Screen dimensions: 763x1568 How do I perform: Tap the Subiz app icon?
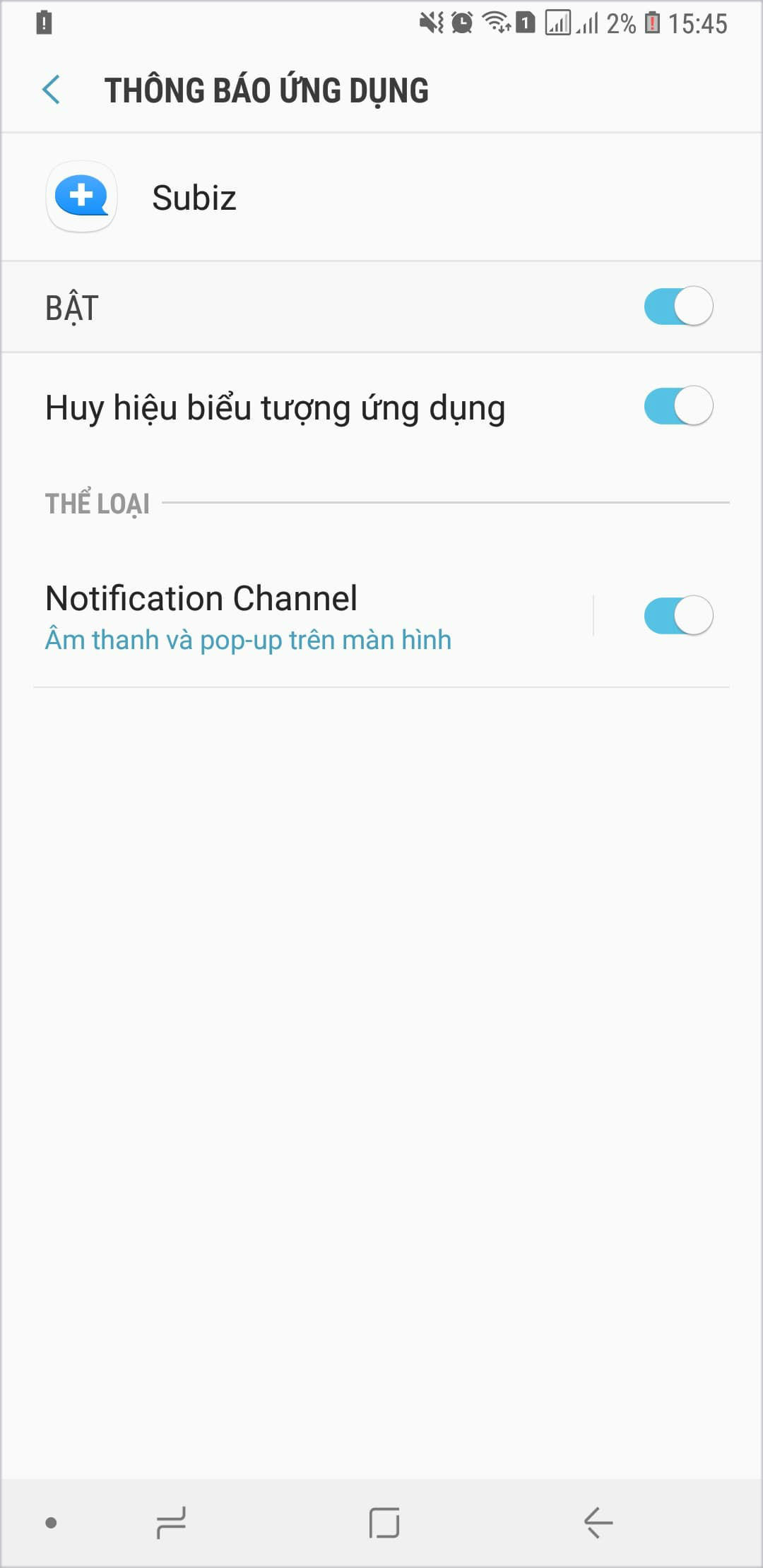81,198
